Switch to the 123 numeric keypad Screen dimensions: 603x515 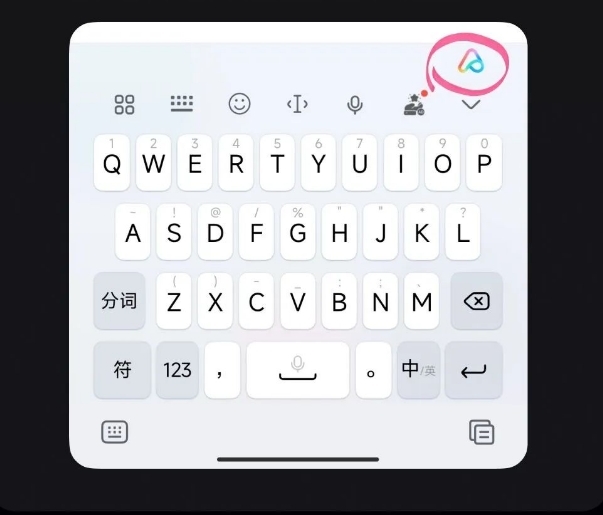point(177,370)
